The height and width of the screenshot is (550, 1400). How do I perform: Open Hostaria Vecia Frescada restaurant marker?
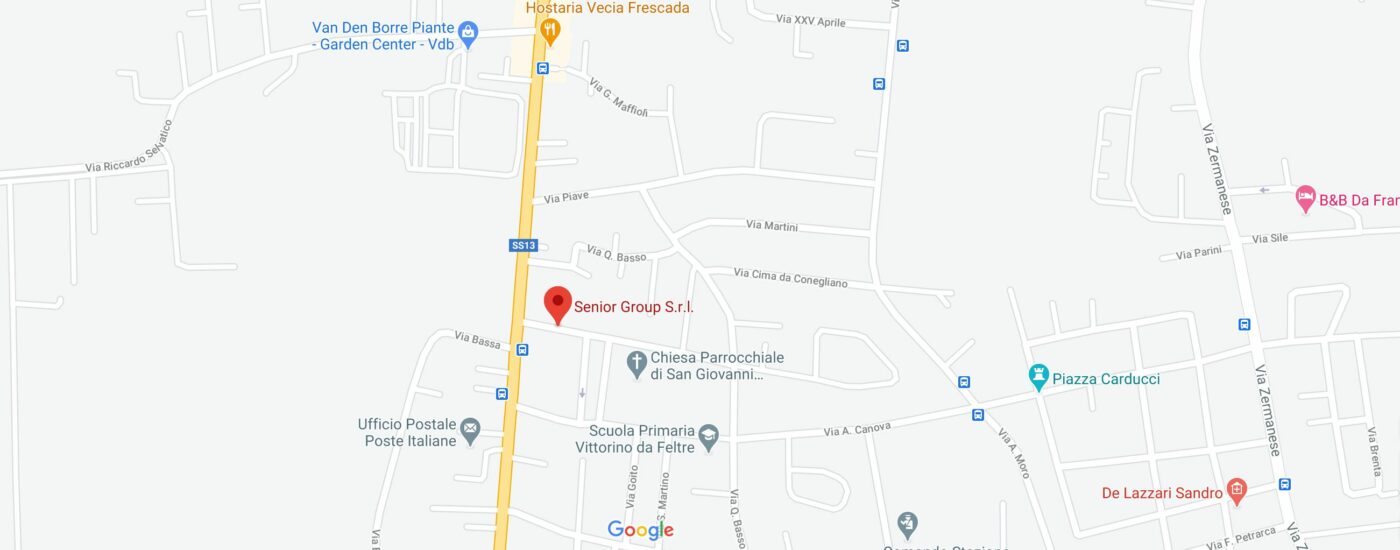tap(549, 31)
